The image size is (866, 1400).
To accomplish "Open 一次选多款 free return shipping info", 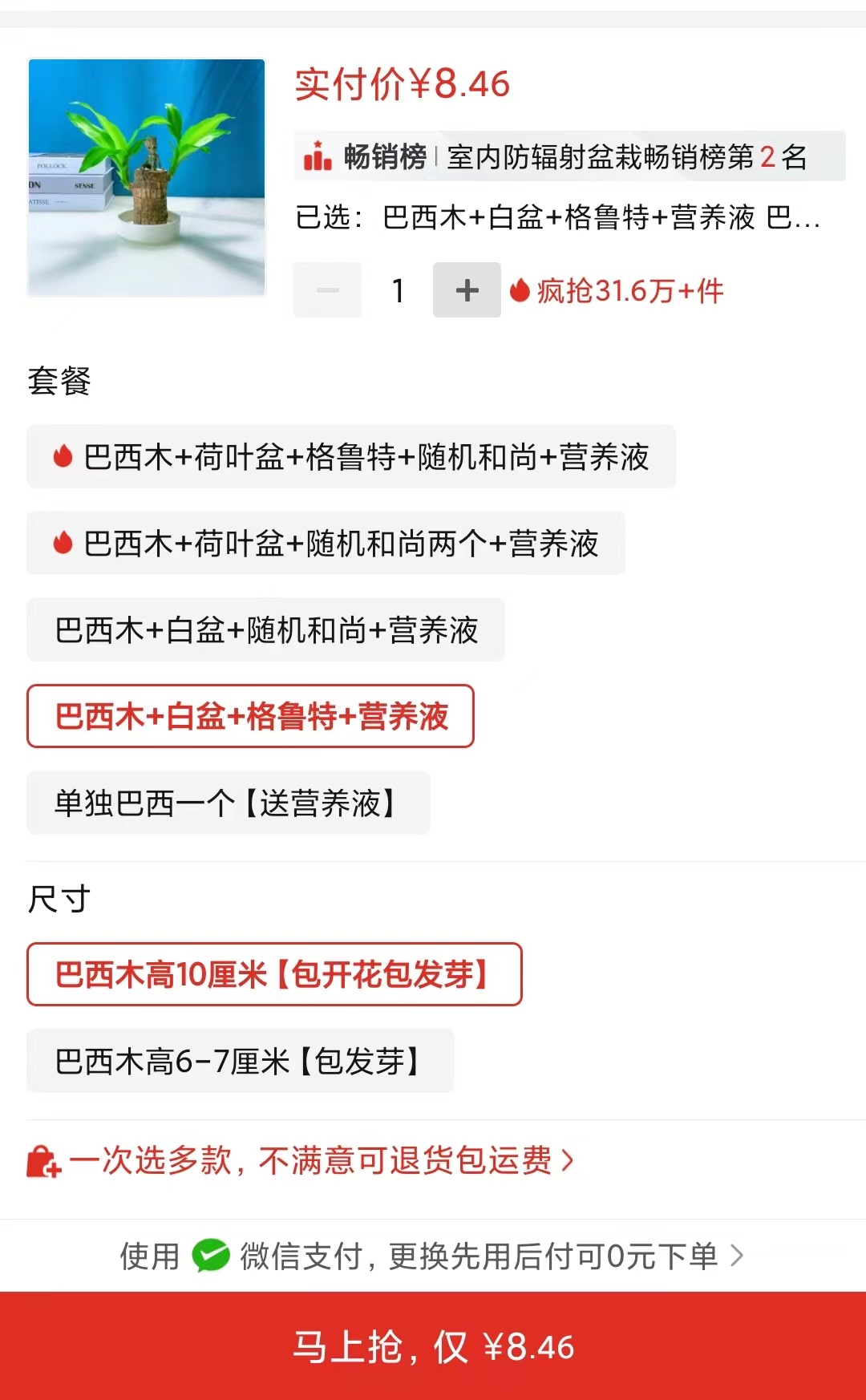I will click(301, 1160).
